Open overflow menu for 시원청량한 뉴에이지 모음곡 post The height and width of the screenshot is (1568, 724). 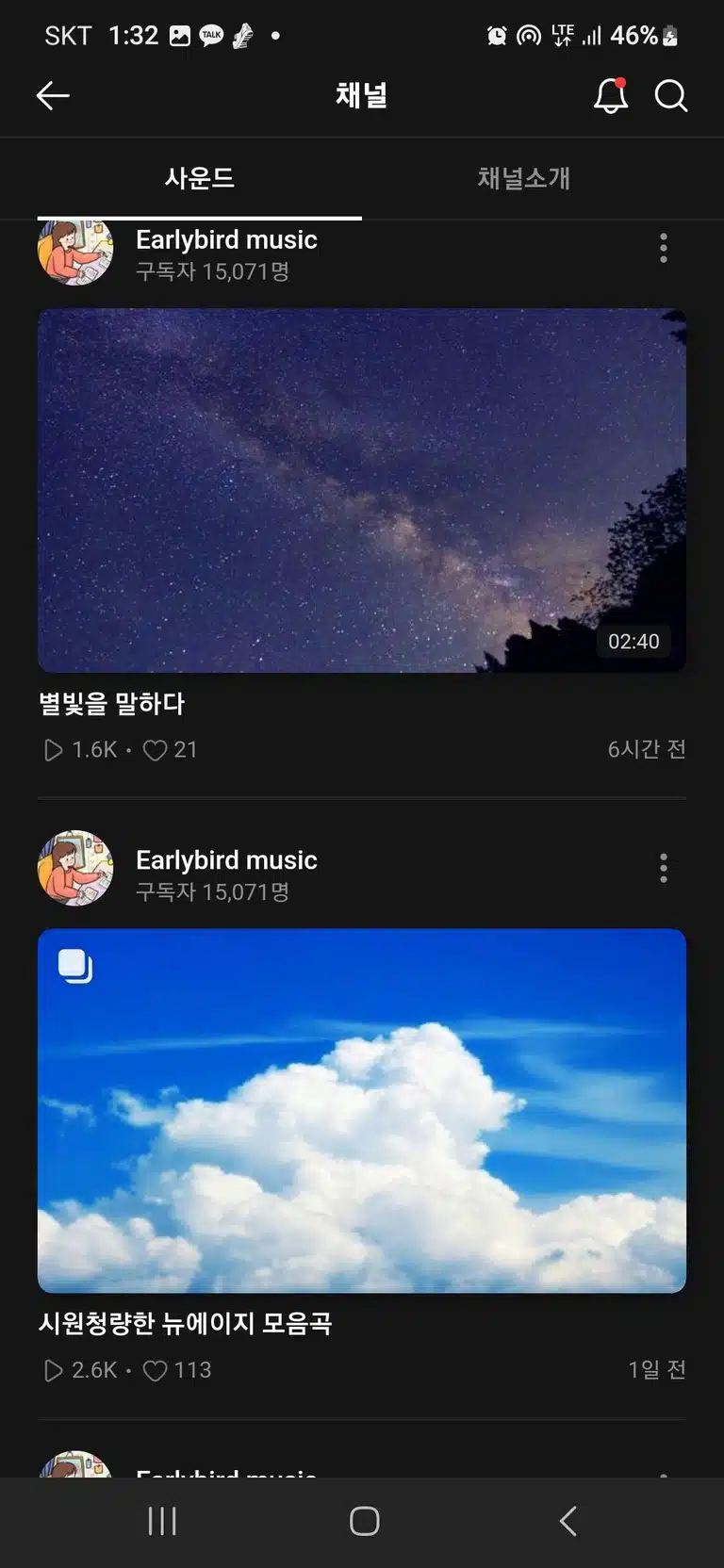(664, 868)
